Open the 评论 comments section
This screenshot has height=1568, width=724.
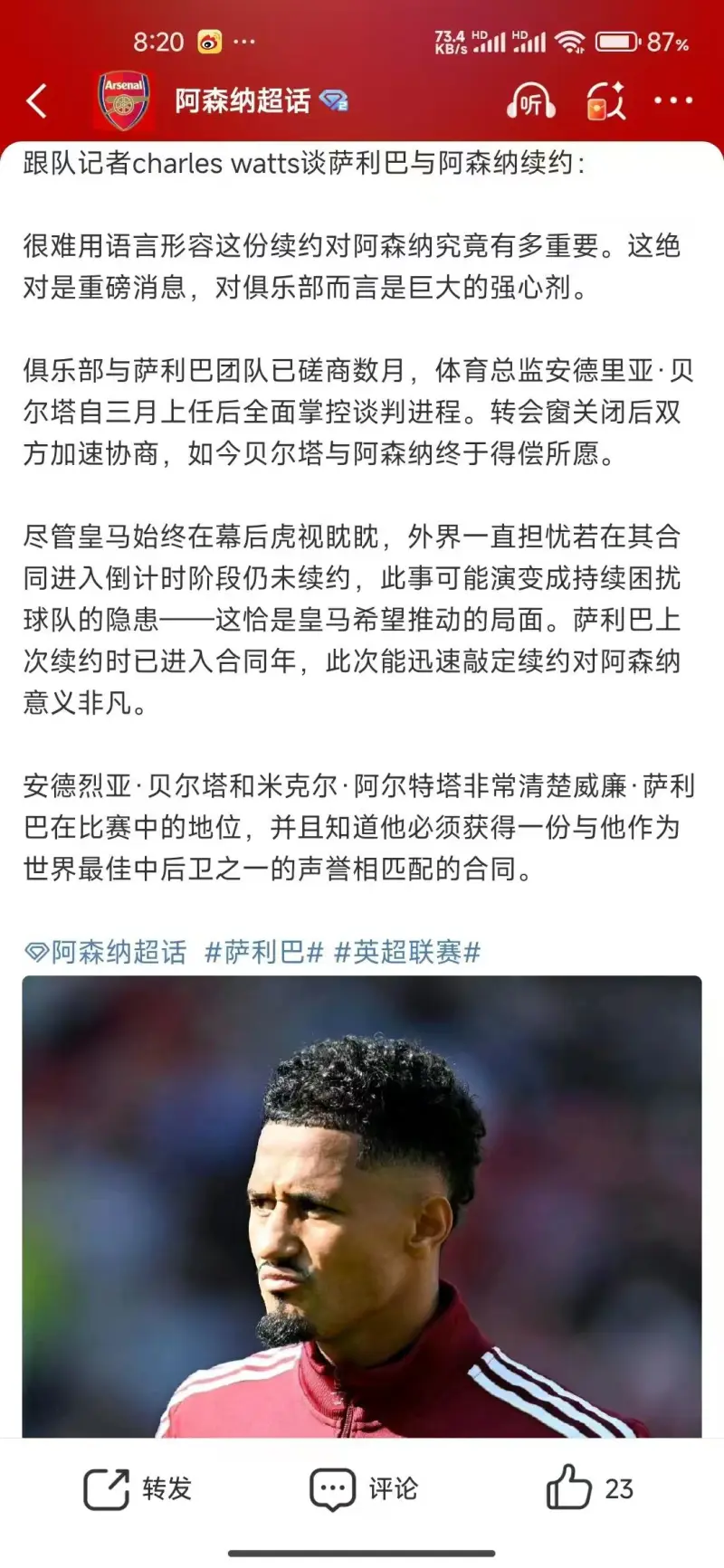(x=364, y=1488)
